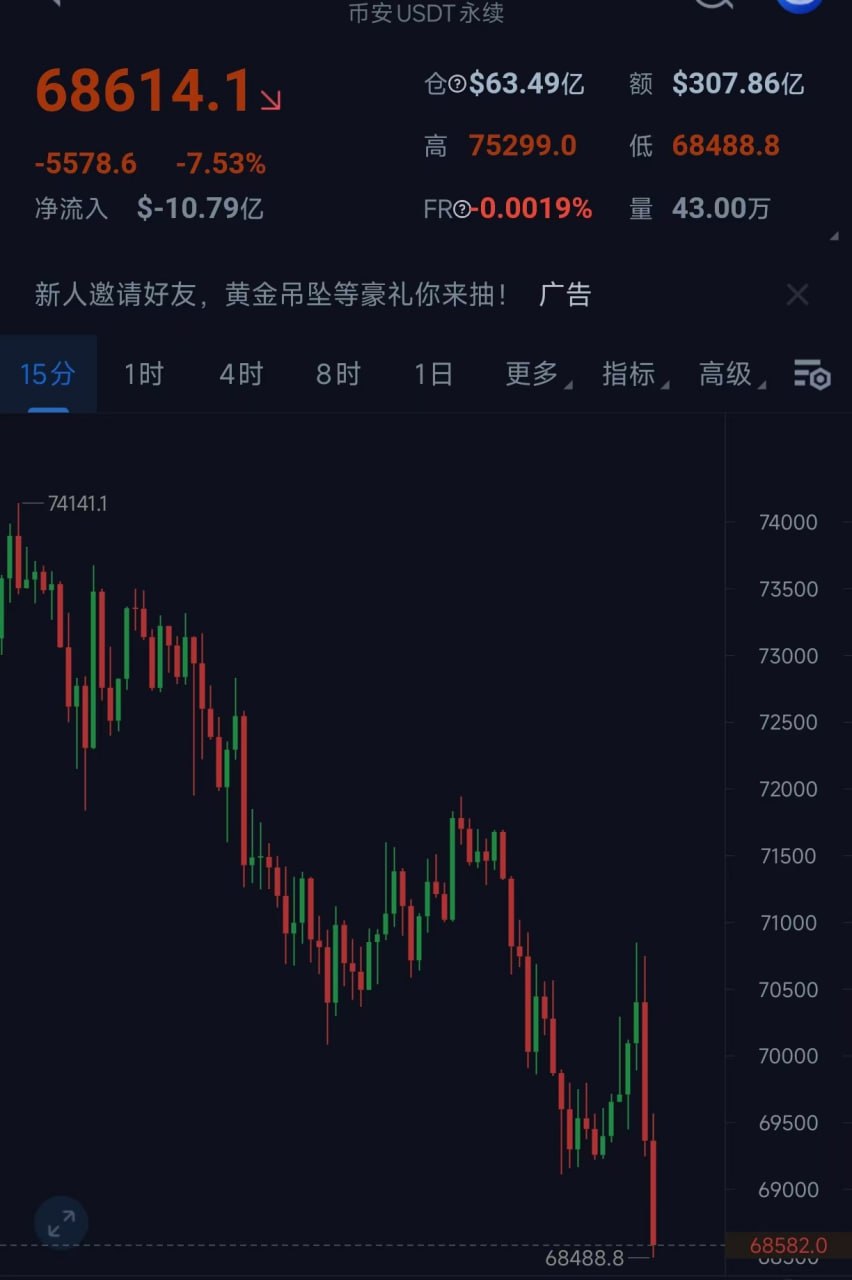This screenshot has height=1280, width=852.
Task: Show info about 仓 open interest
Action: point(457,84)
